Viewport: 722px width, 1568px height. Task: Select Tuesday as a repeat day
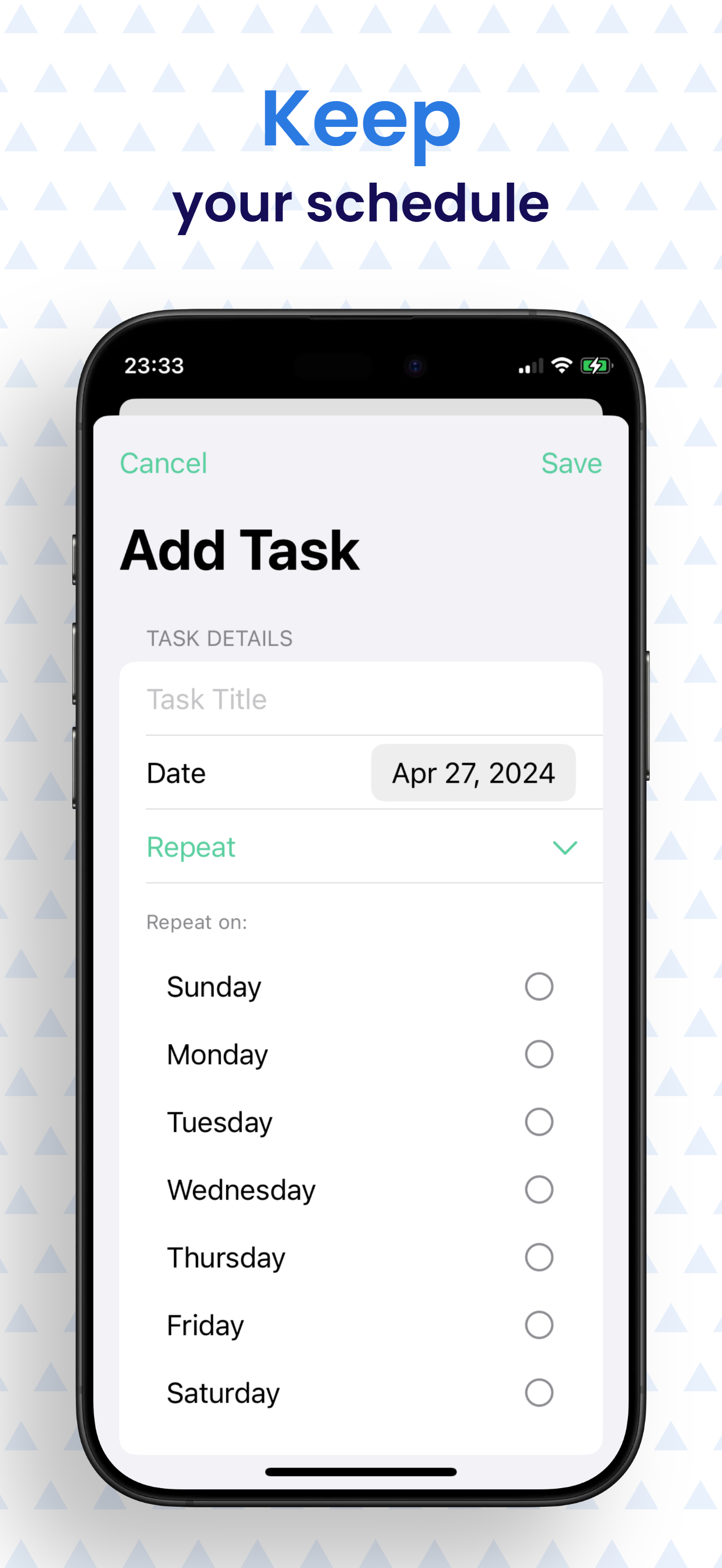(538, 1122)
